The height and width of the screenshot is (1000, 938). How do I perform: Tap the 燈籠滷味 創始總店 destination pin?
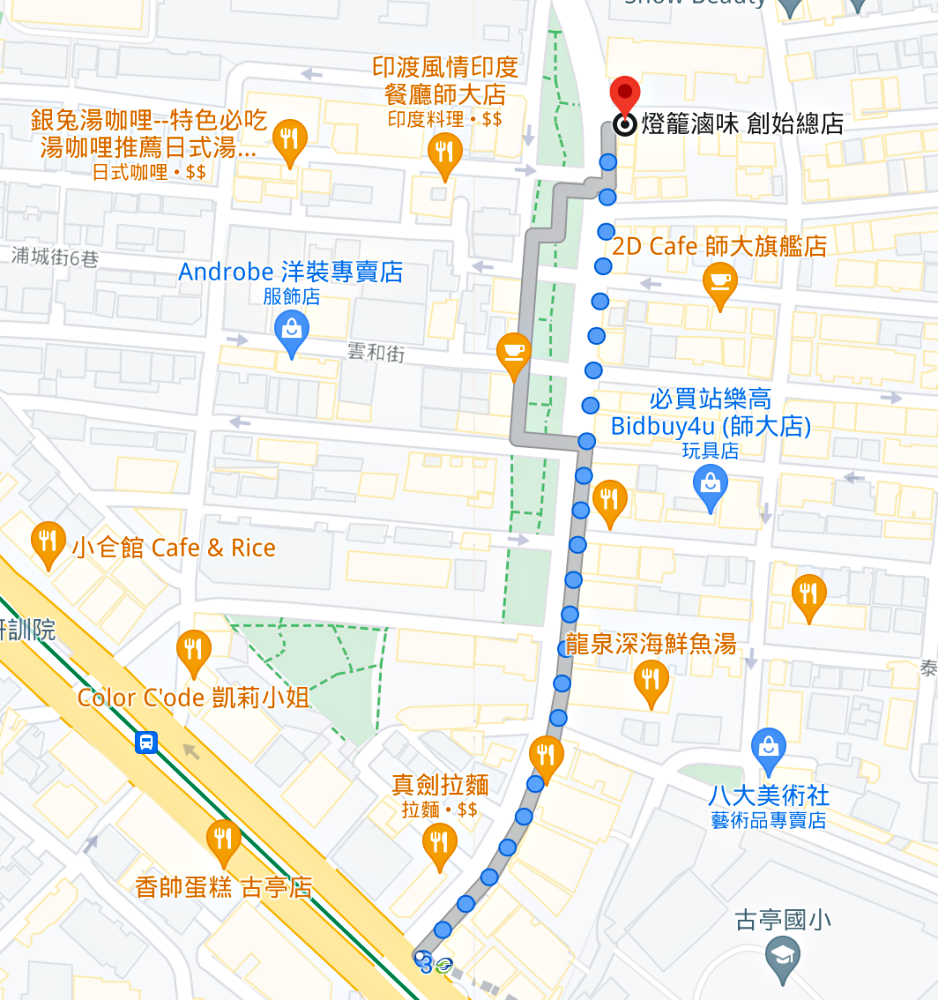point(625,98)
